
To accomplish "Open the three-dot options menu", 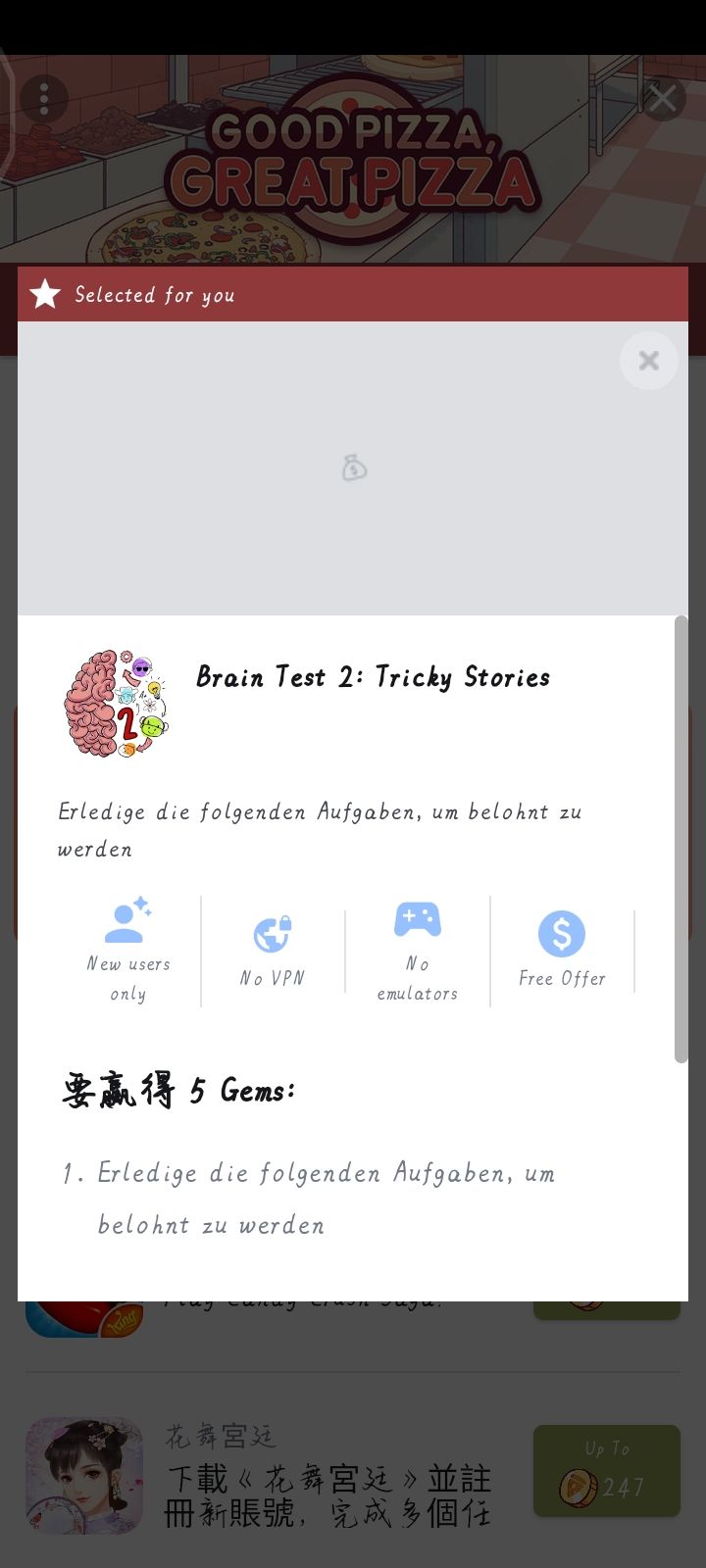I will click(x=43, y=99).
